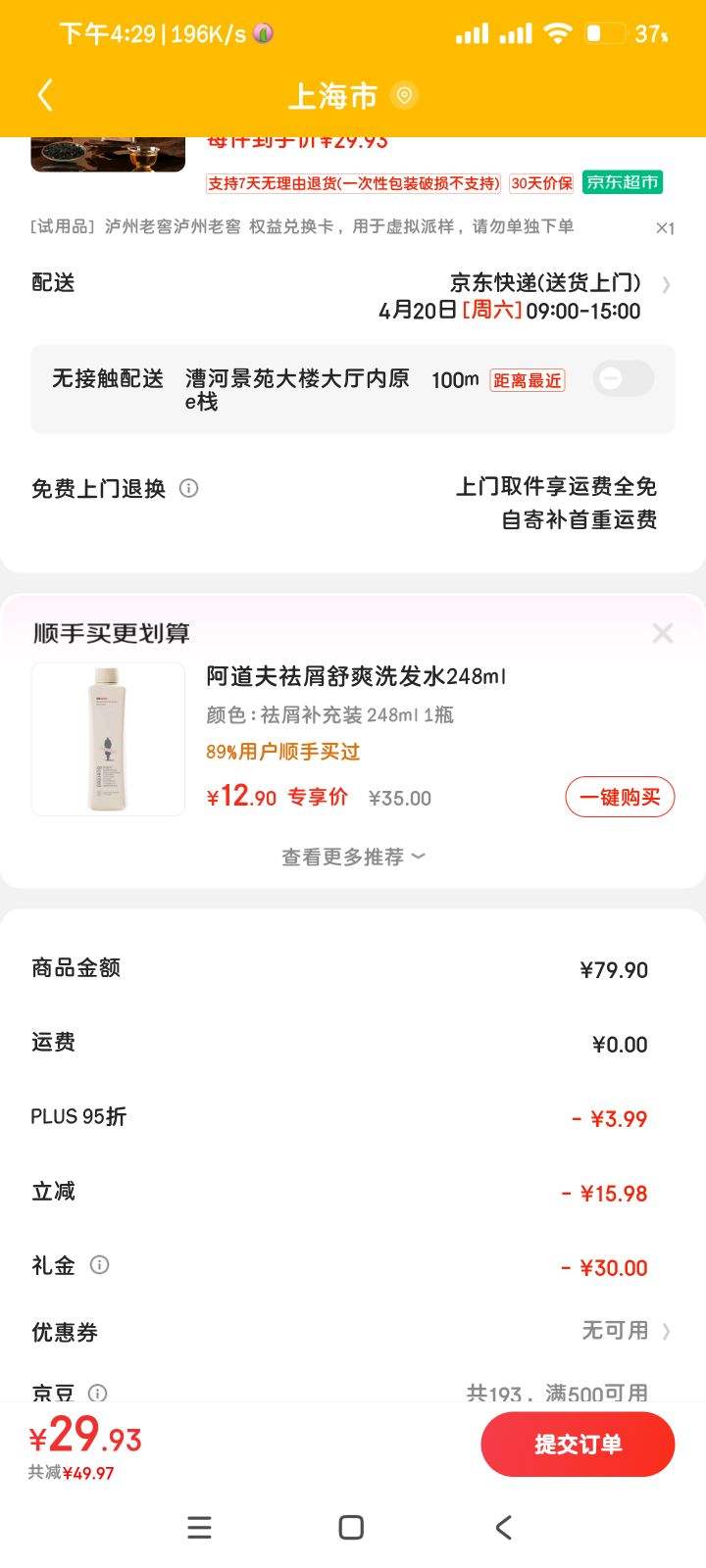
Task: Open info icon beside 免费上门退换
Action: (x=189, y=488)
